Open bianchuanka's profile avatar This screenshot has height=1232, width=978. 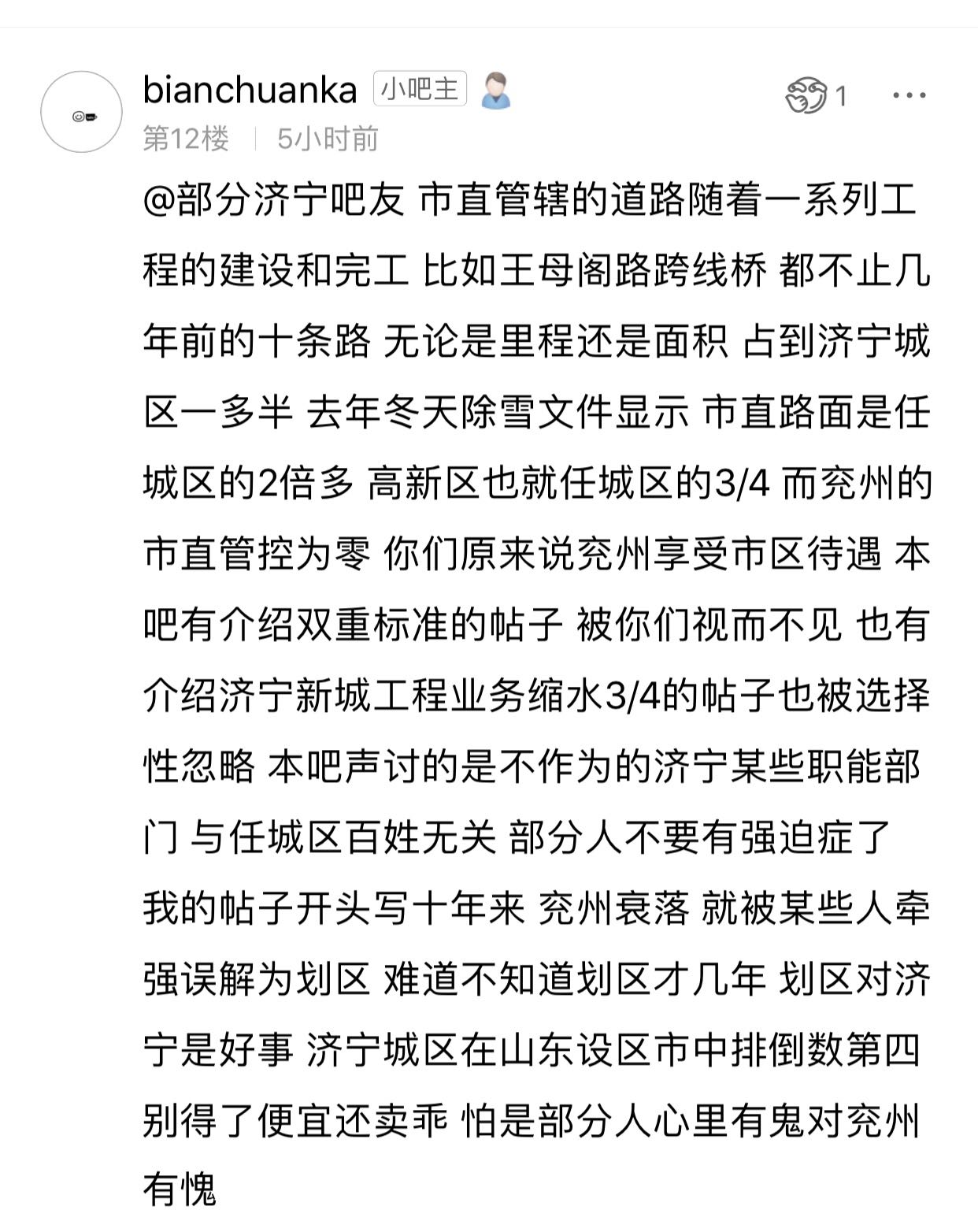point(81,112)
